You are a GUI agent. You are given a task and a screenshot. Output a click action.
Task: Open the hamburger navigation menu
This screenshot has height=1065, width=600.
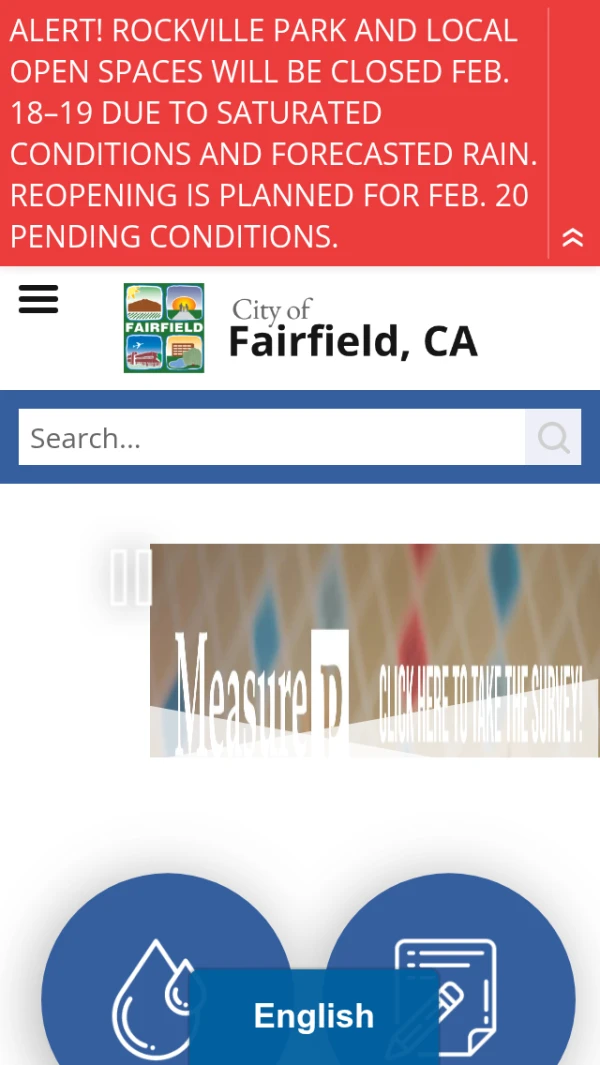point(39,299)
